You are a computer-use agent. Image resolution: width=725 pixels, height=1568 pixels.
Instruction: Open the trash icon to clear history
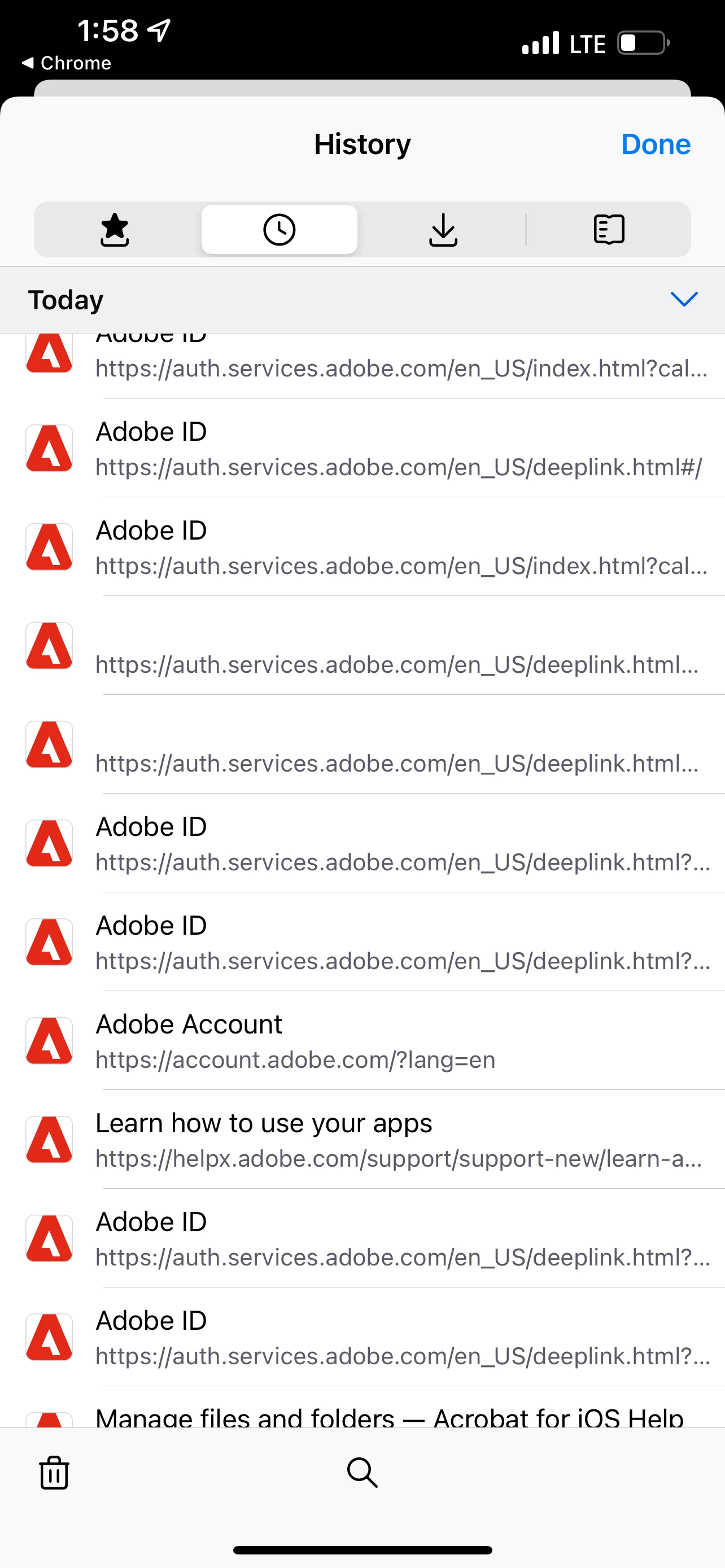pyautogui.click(x=54, y=1473)
